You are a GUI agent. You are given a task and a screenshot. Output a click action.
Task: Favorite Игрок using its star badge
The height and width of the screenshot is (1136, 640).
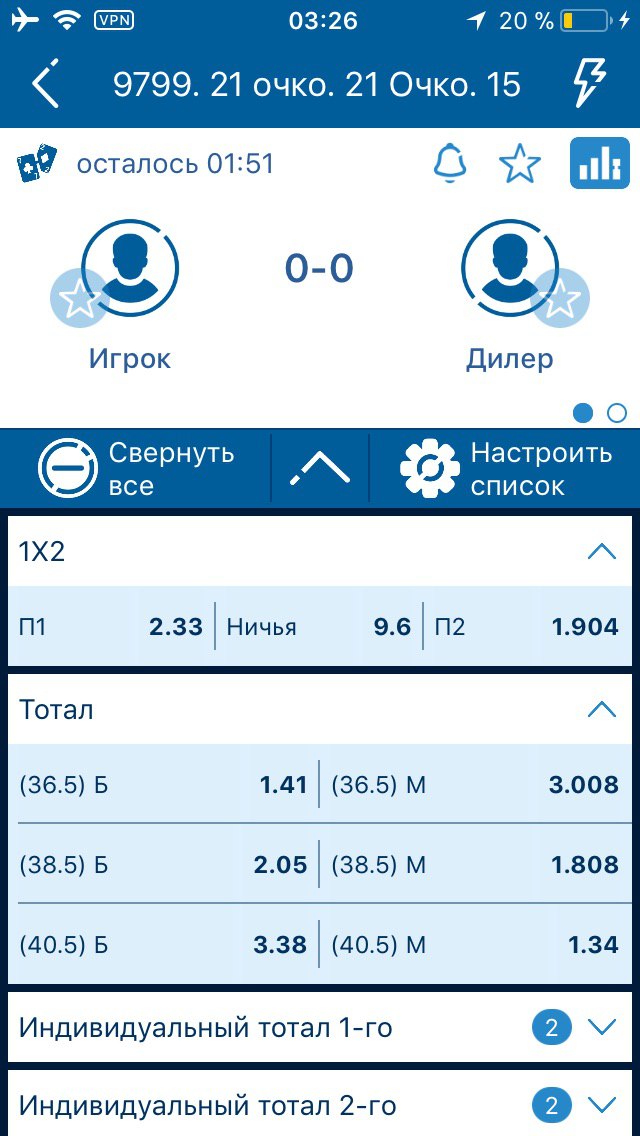(x=79, y=298)
